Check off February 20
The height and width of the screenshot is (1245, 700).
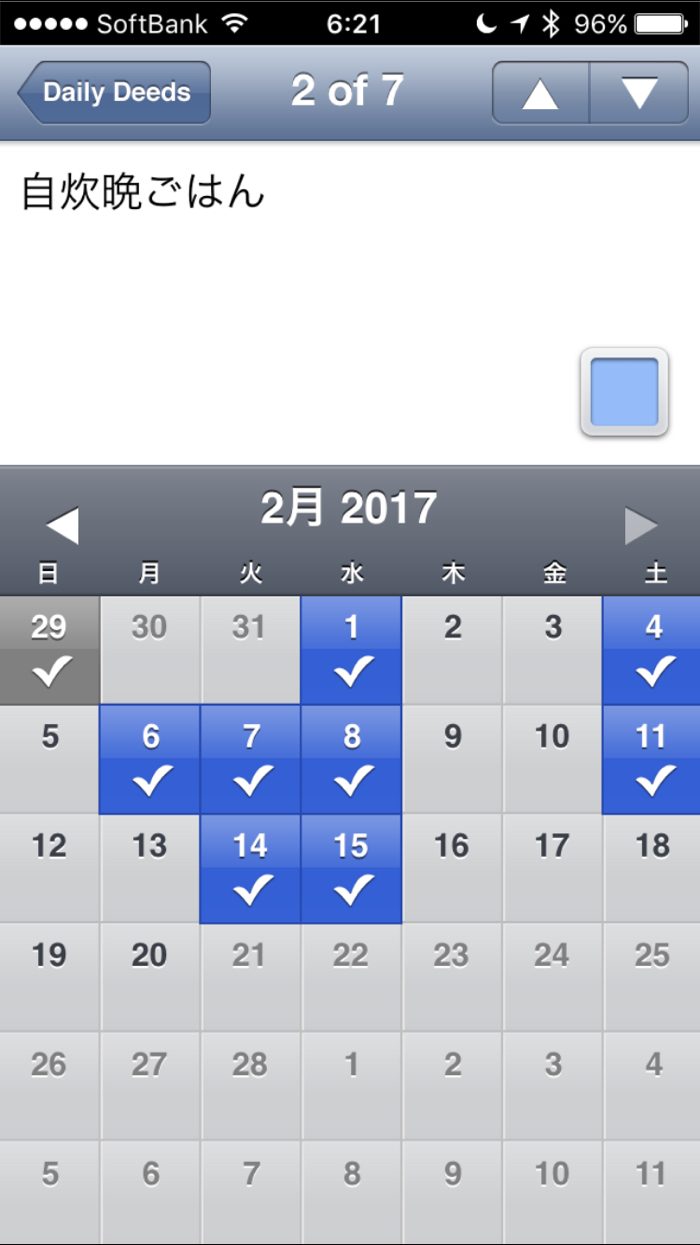pyautogui.click(x=150, y=977)
